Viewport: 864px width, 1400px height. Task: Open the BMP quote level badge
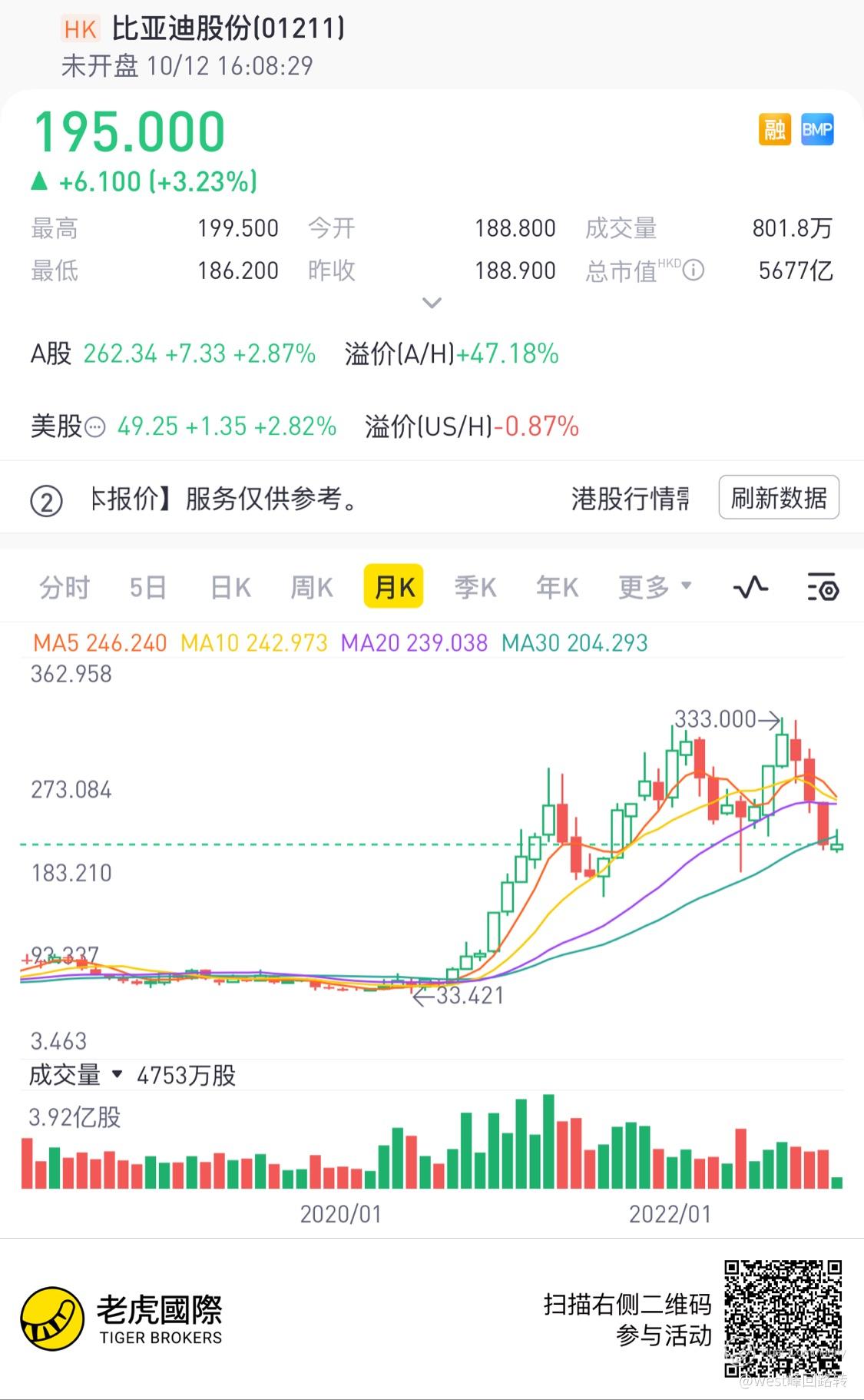tap(816, 129)
